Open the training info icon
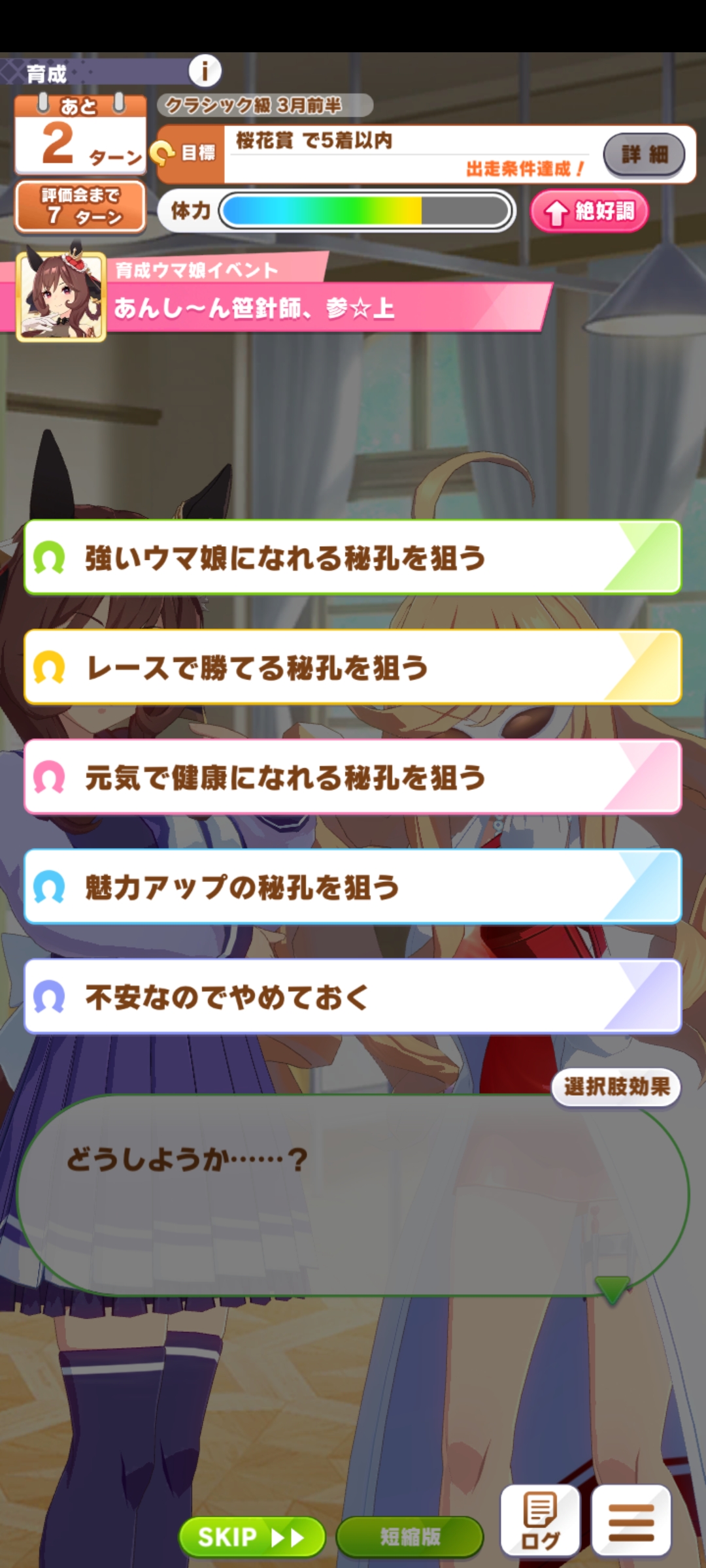The height and width of the screenshot is (1568, 706). point(205,71)
